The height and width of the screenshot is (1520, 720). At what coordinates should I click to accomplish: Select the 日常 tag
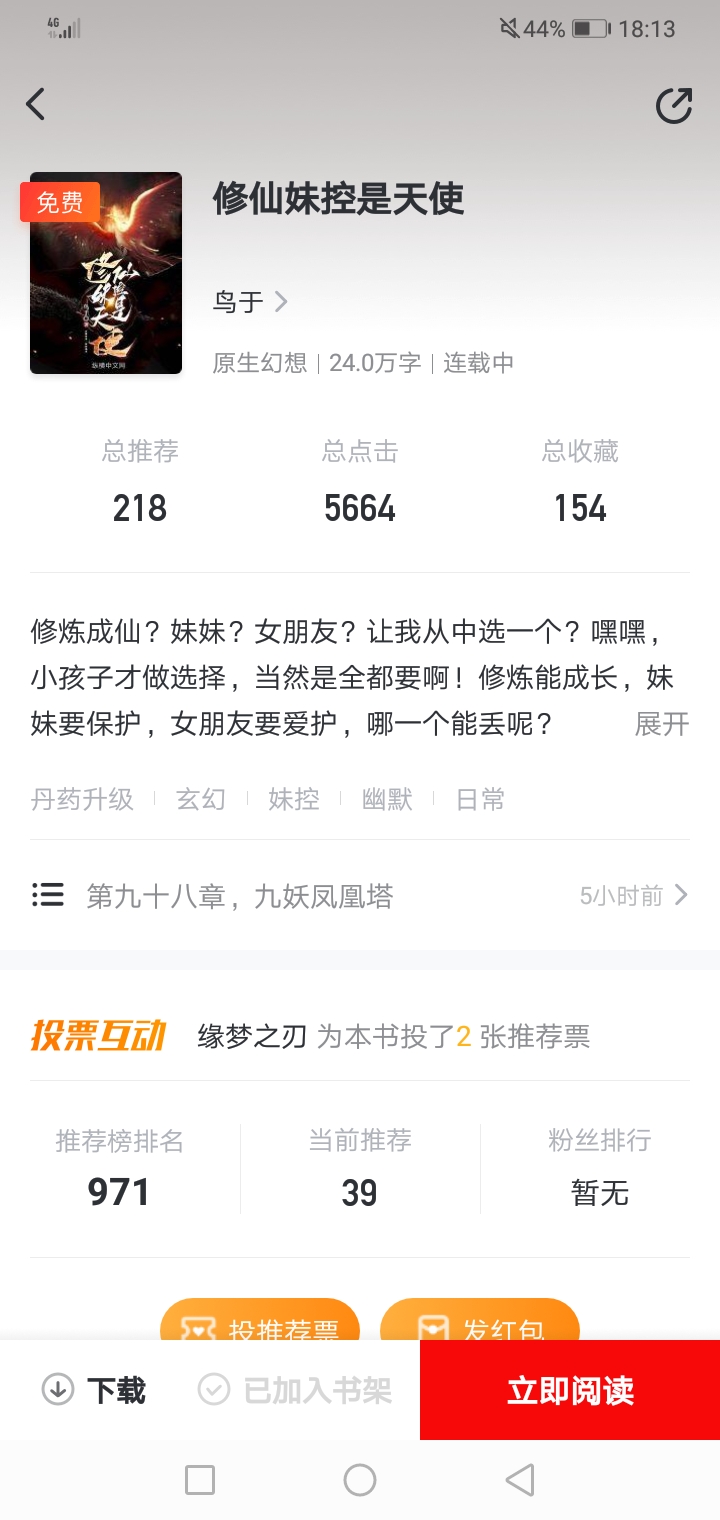[480, 800]
